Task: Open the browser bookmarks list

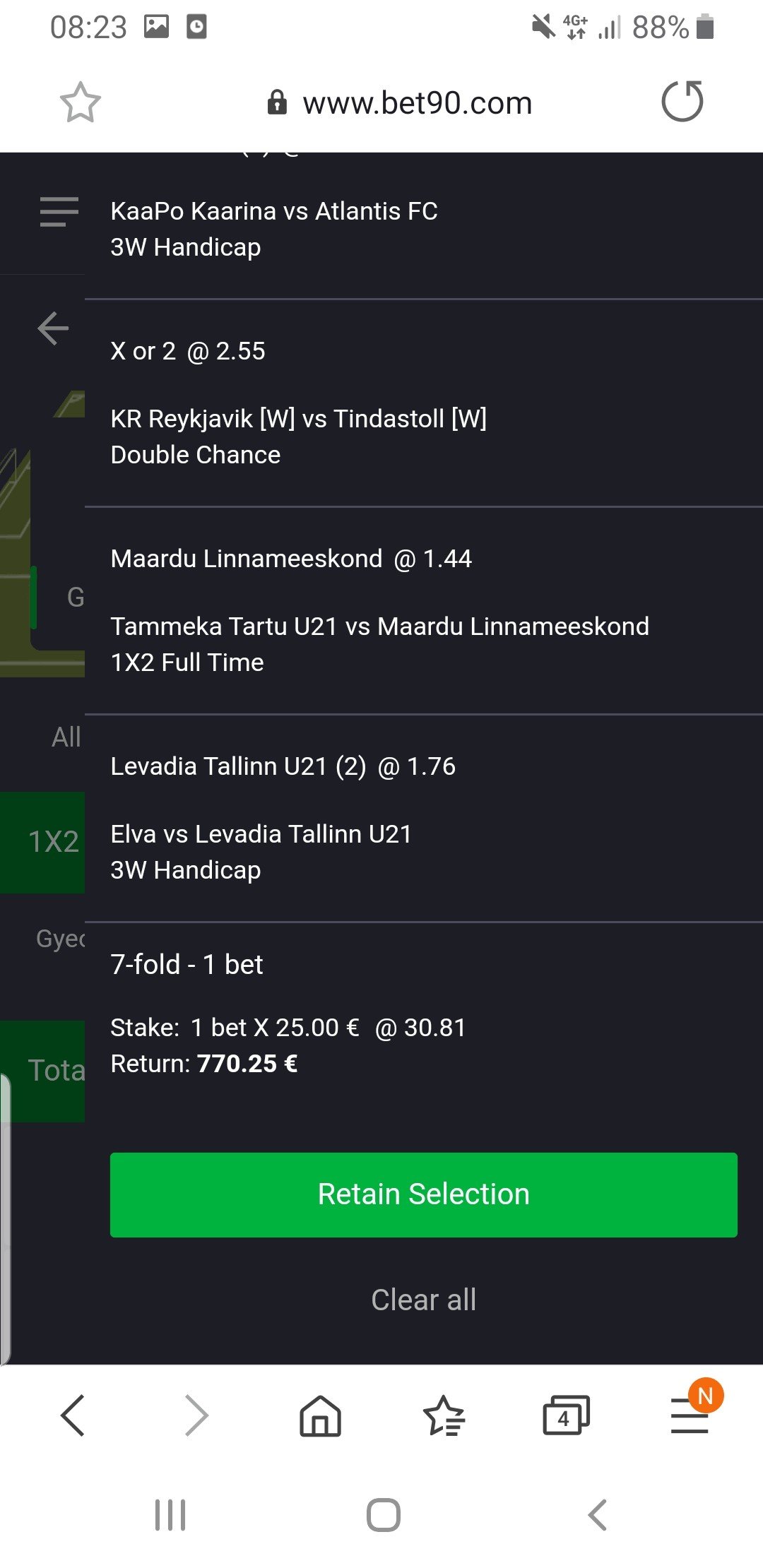Action: click(x=443, y=1415)
